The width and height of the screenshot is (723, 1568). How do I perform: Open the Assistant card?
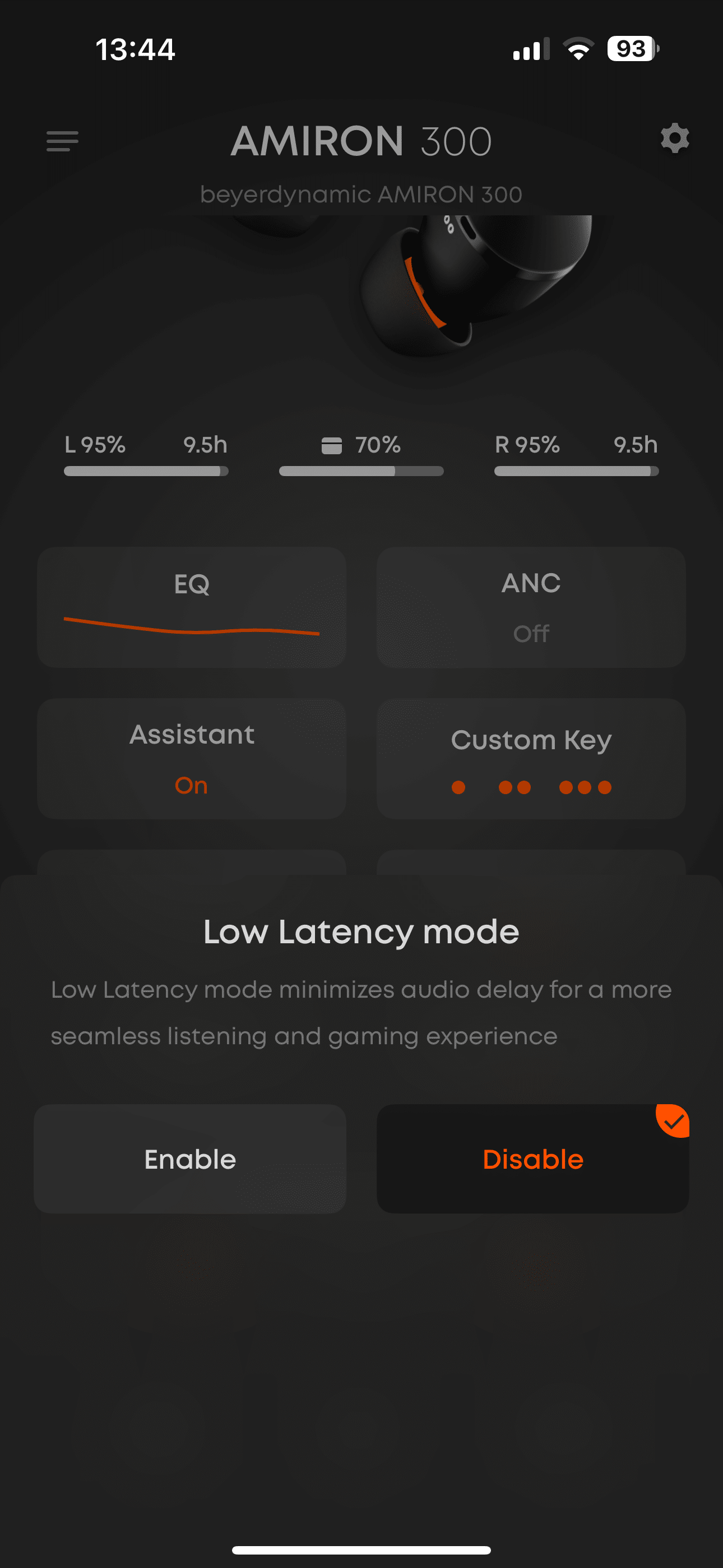(191, 758)
